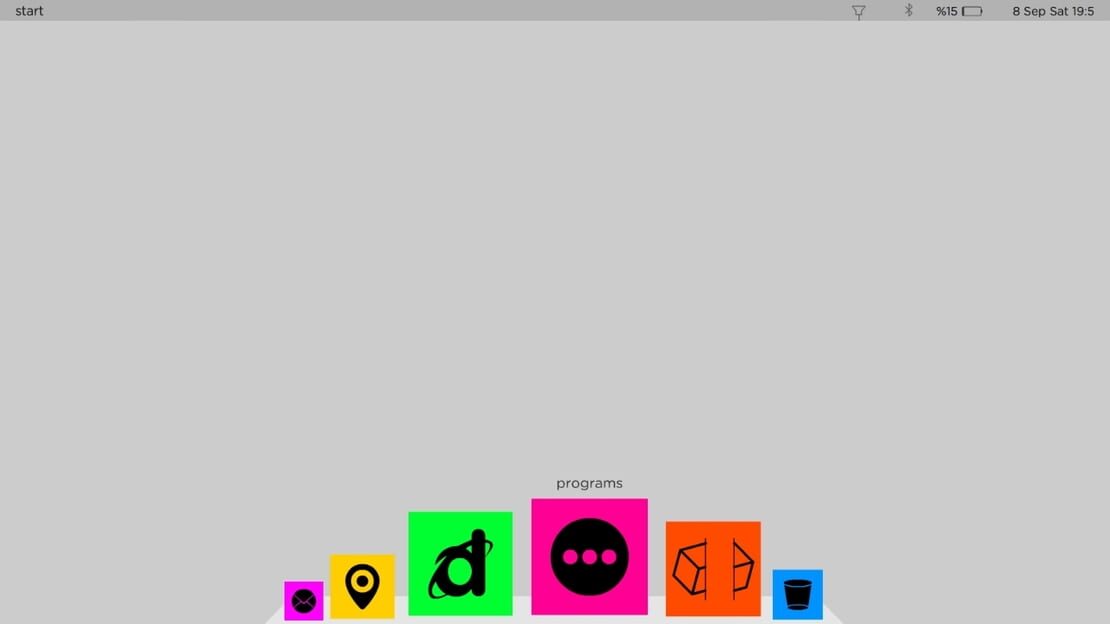The height and width of the screenshot is (624, 1110).
Task: Open the green browser app icon
Action: (x=460, y=564)
